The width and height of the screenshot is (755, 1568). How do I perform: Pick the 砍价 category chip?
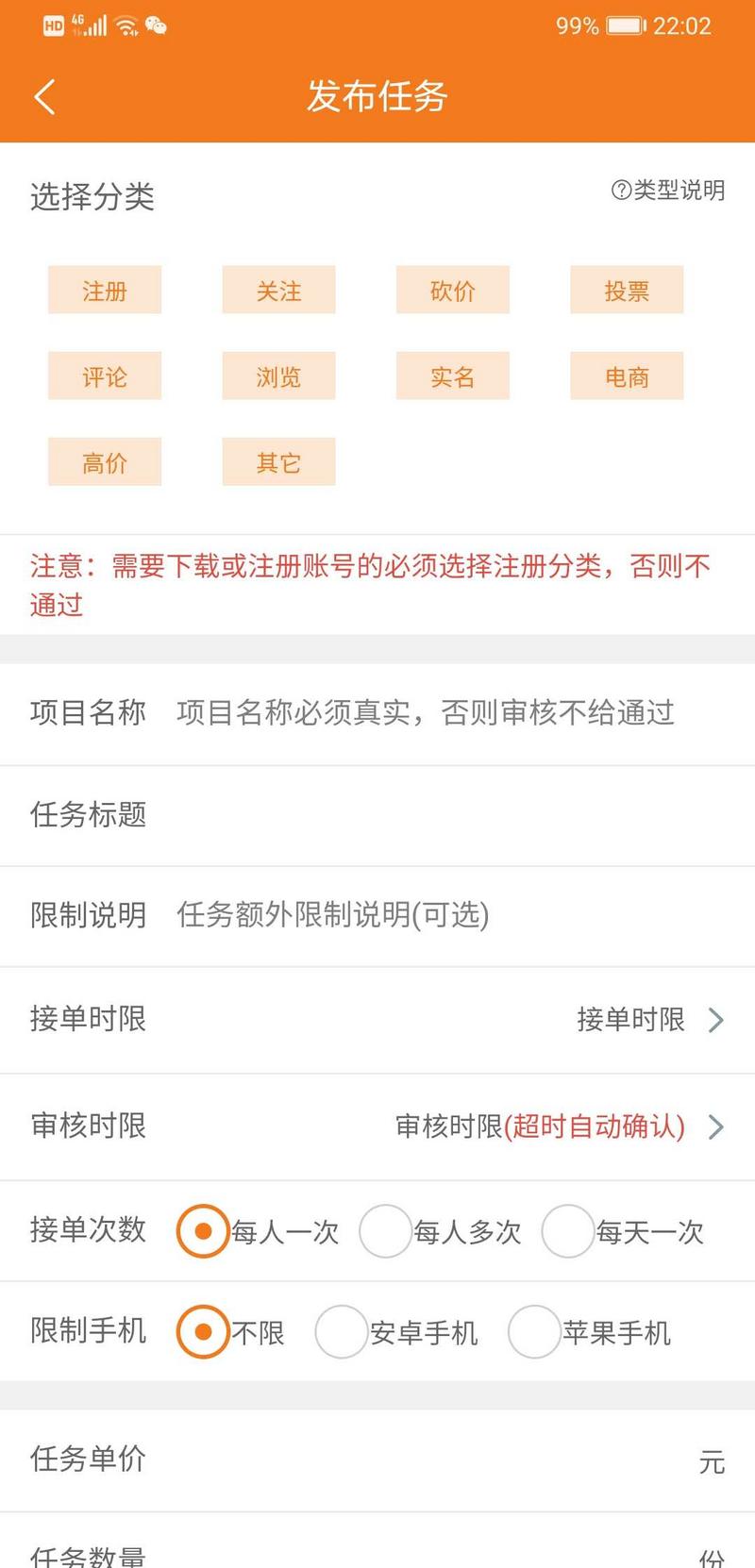point(452,291)
